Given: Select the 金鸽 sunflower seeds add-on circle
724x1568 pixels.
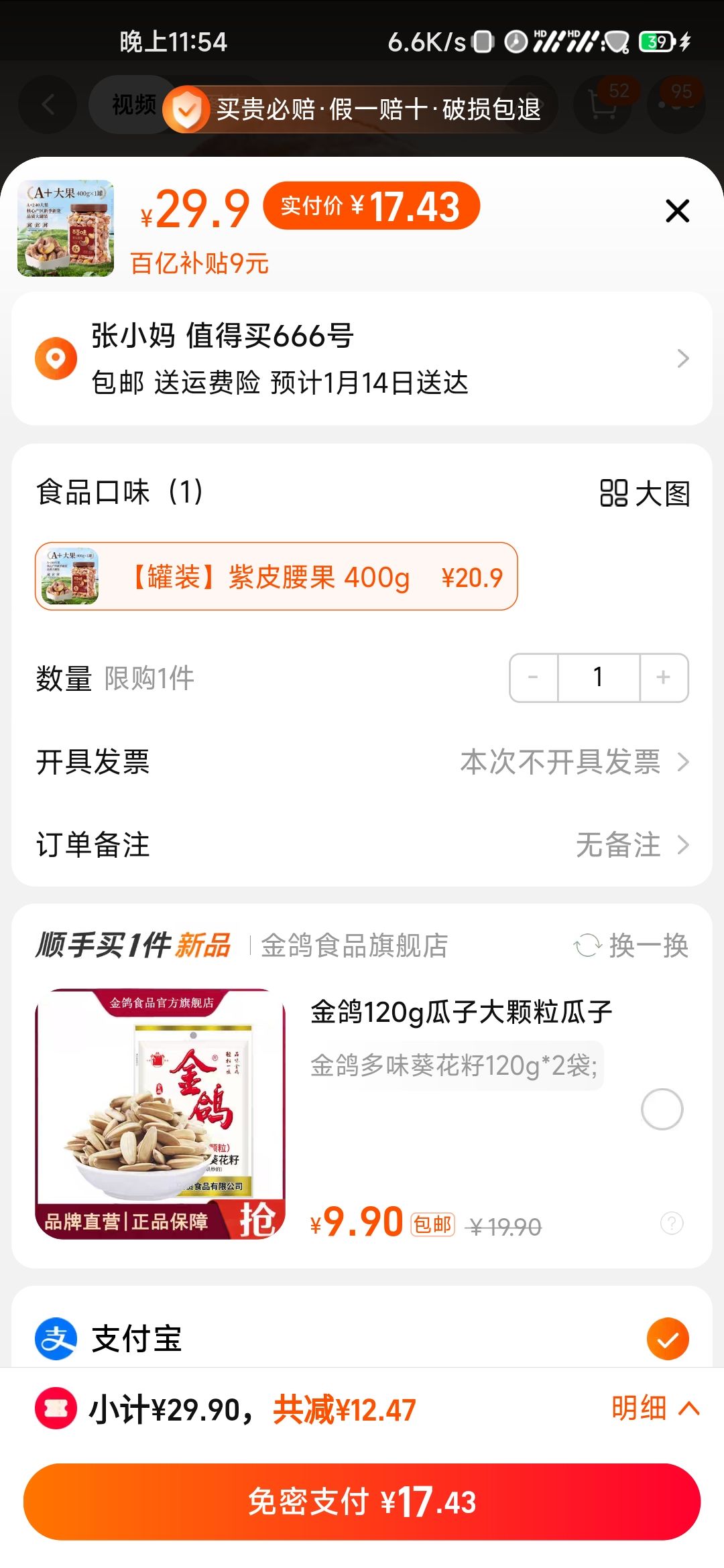Looking at the screenshot, I should [x=660, y=1109].
